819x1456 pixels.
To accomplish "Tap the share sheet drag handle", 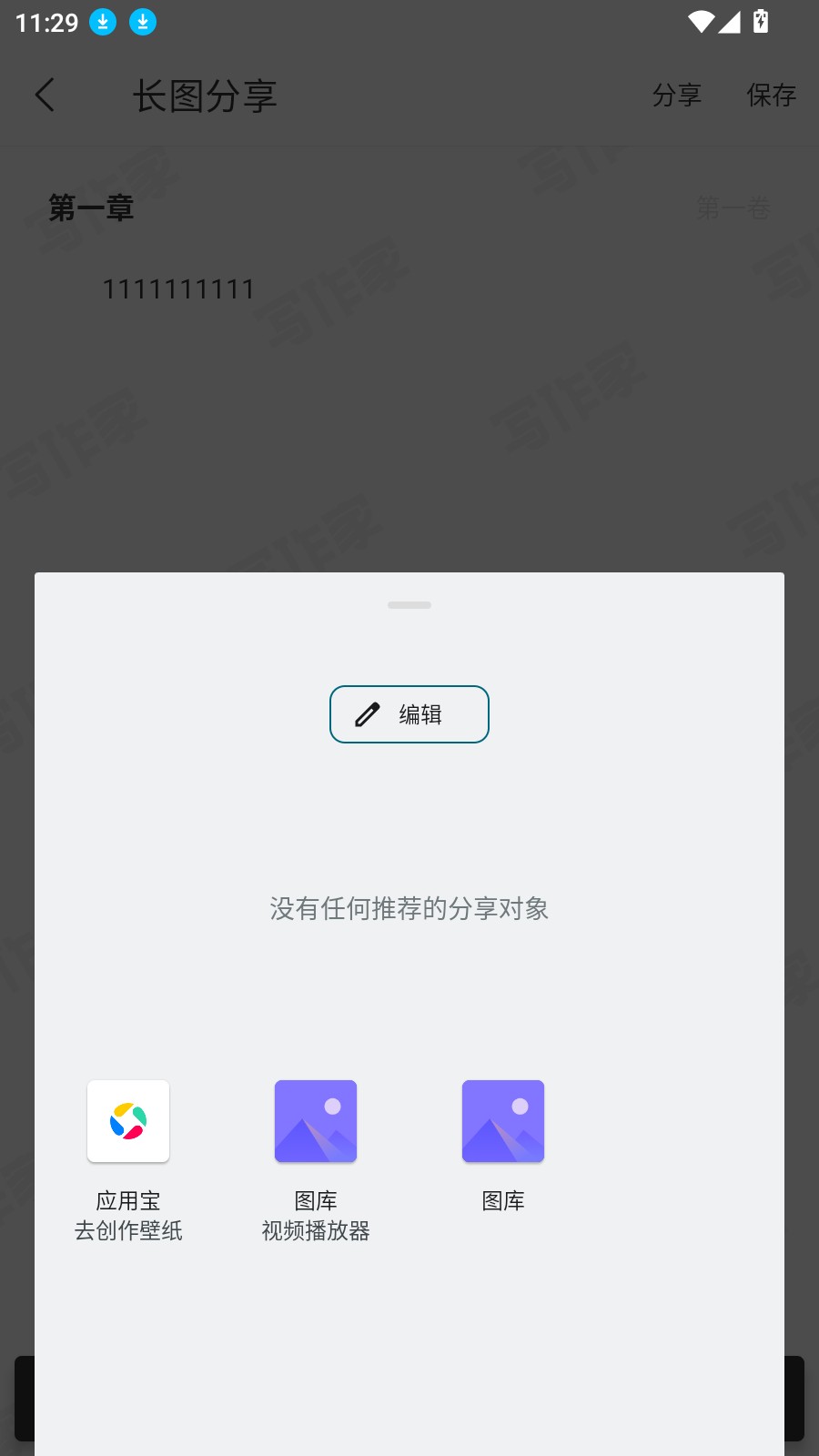I will click(x=409, y=605).
